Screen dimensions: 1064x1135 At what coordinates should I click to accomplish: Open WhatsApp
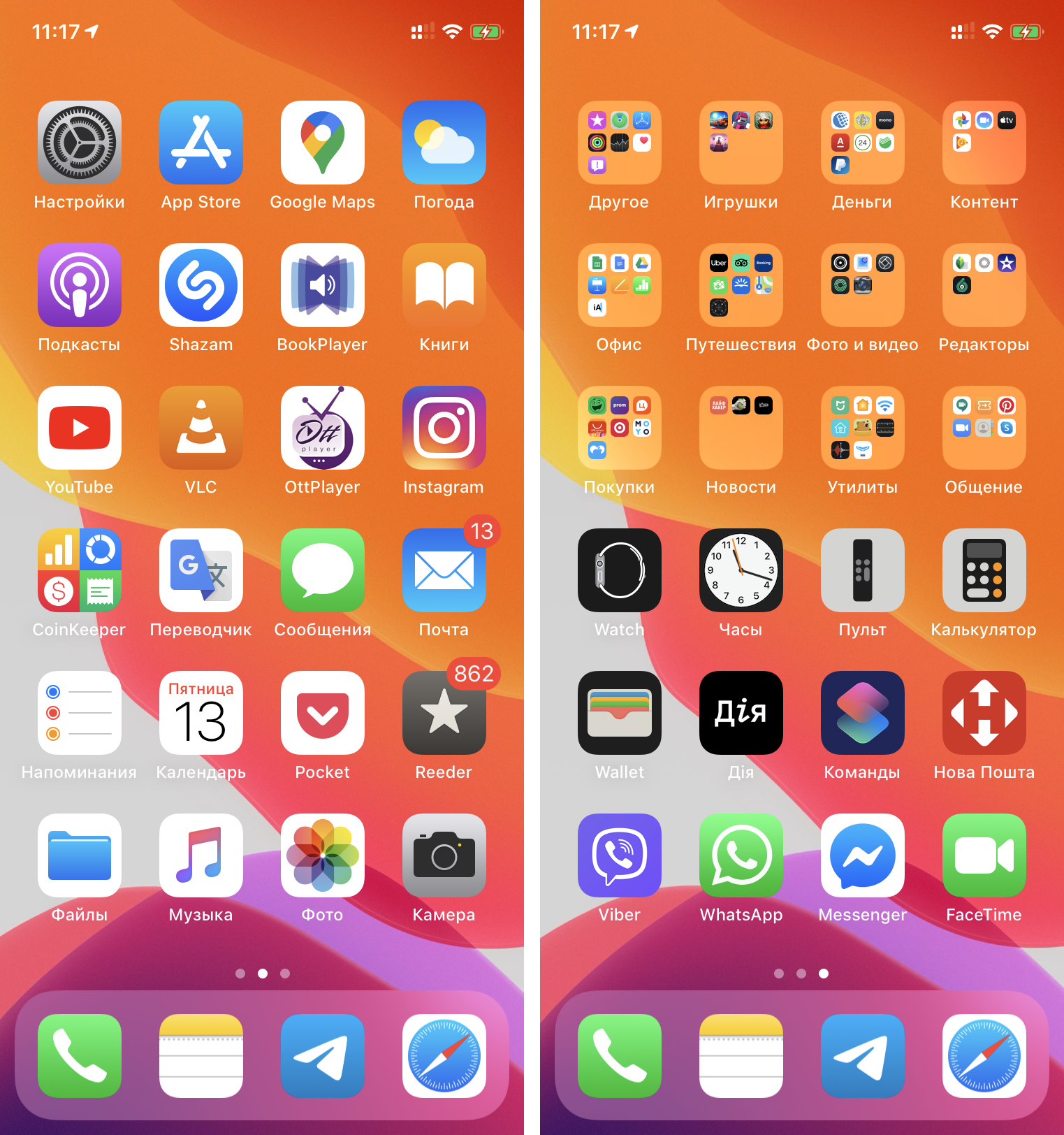[x=741, y=855]
